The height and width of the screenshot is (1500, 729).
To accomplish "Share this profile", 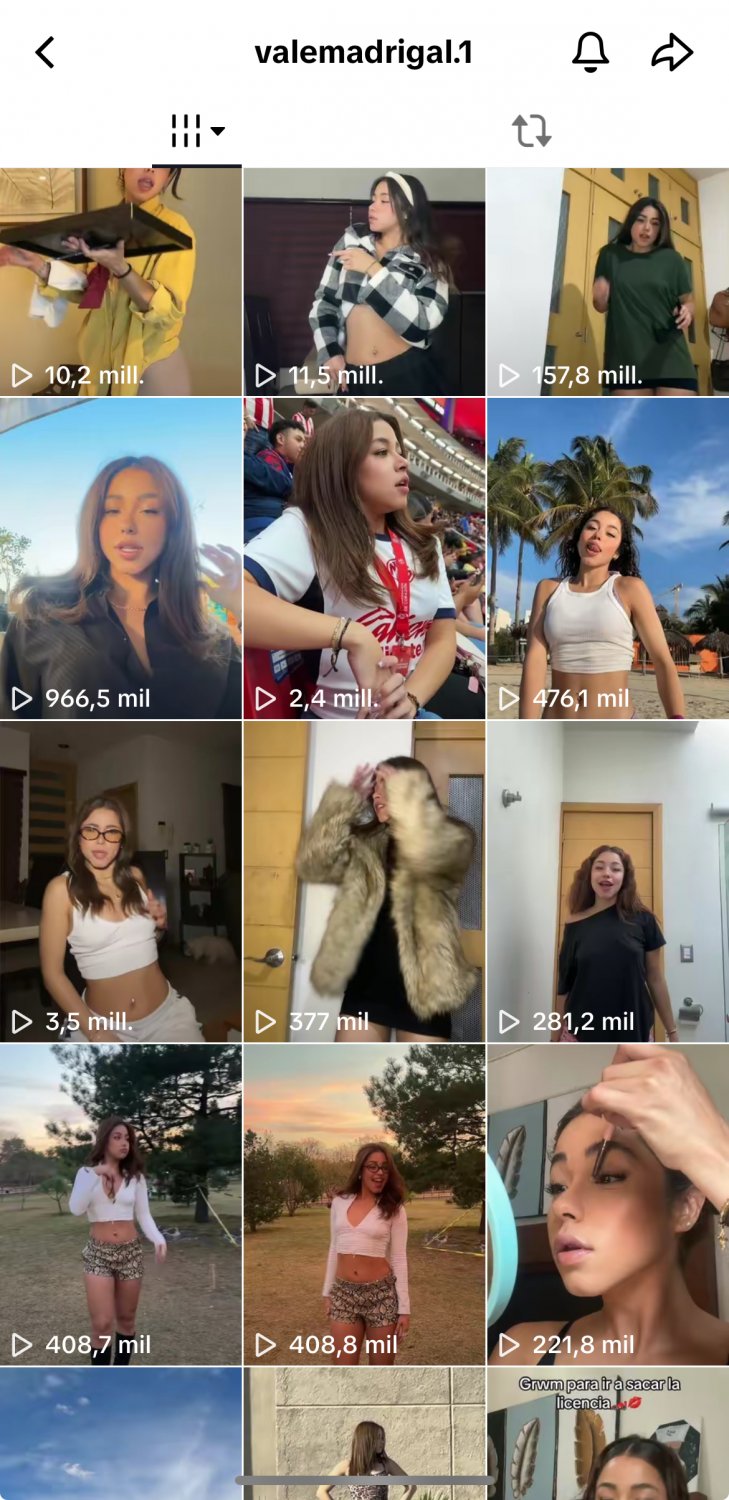I will coord(672,52).
